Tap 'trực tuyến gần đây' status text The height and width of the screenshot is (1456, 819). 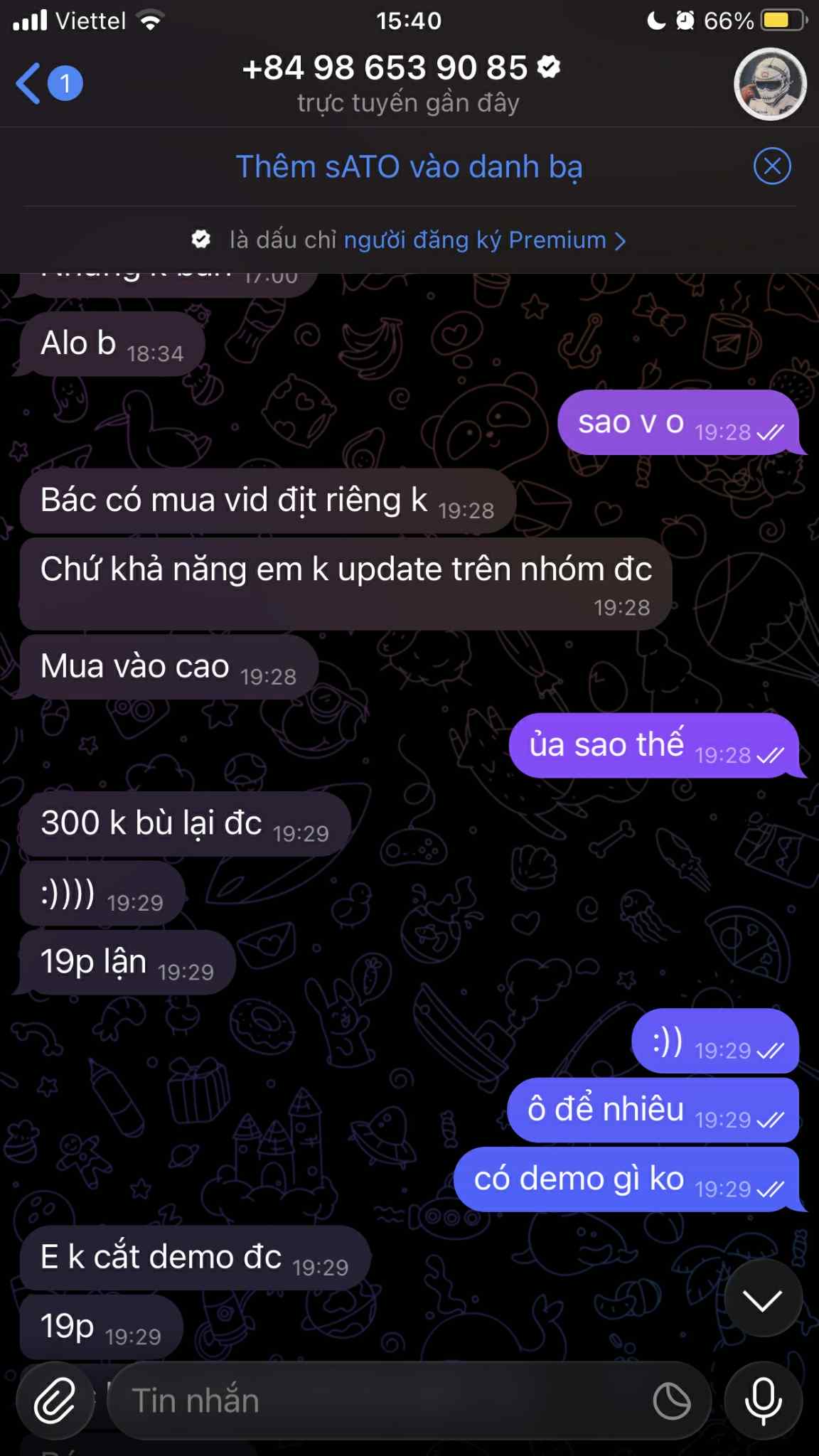(x=408, y=102)
